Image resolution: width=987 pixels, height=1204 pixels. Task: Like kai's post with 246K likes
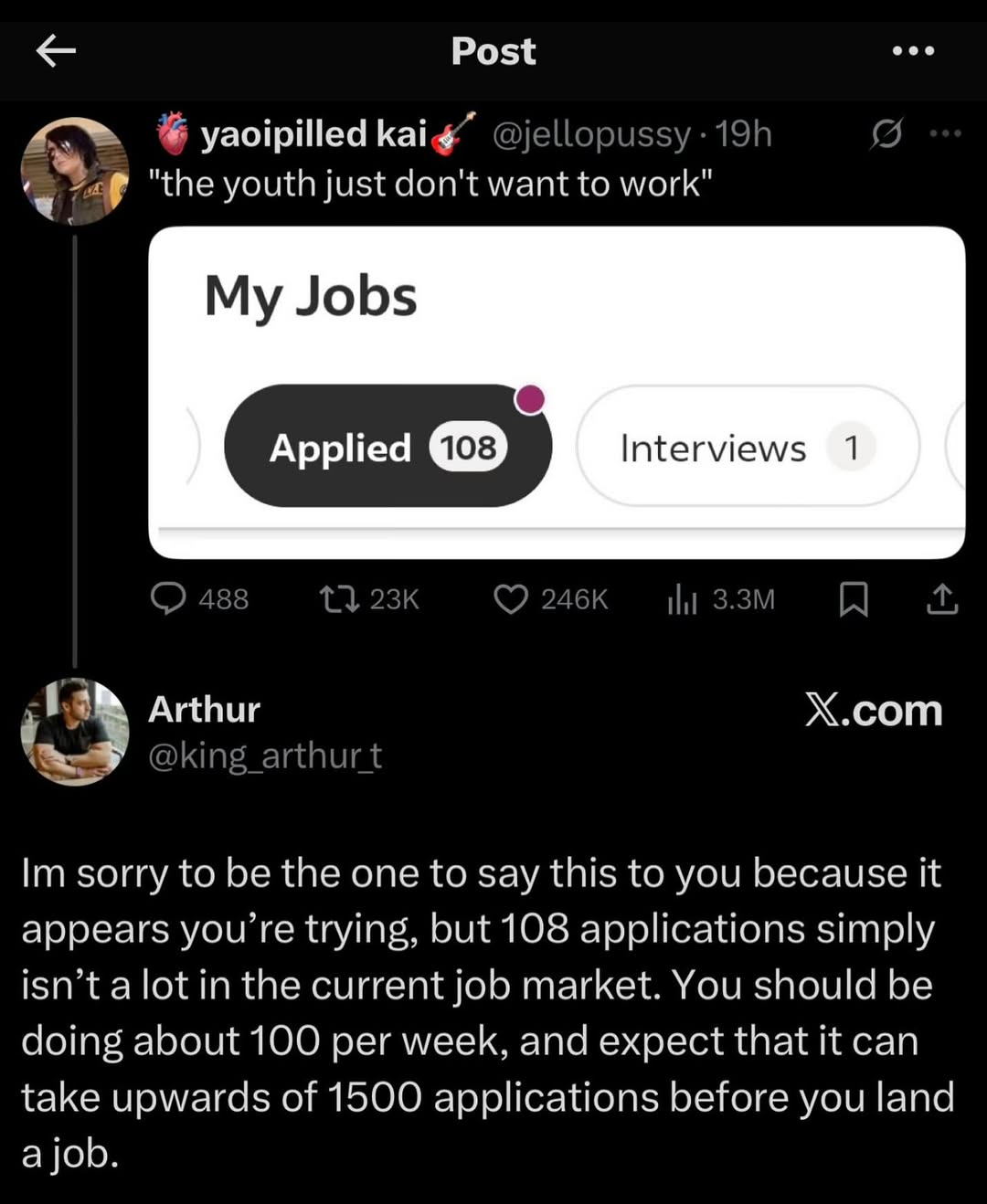click(x=510, y=599)
